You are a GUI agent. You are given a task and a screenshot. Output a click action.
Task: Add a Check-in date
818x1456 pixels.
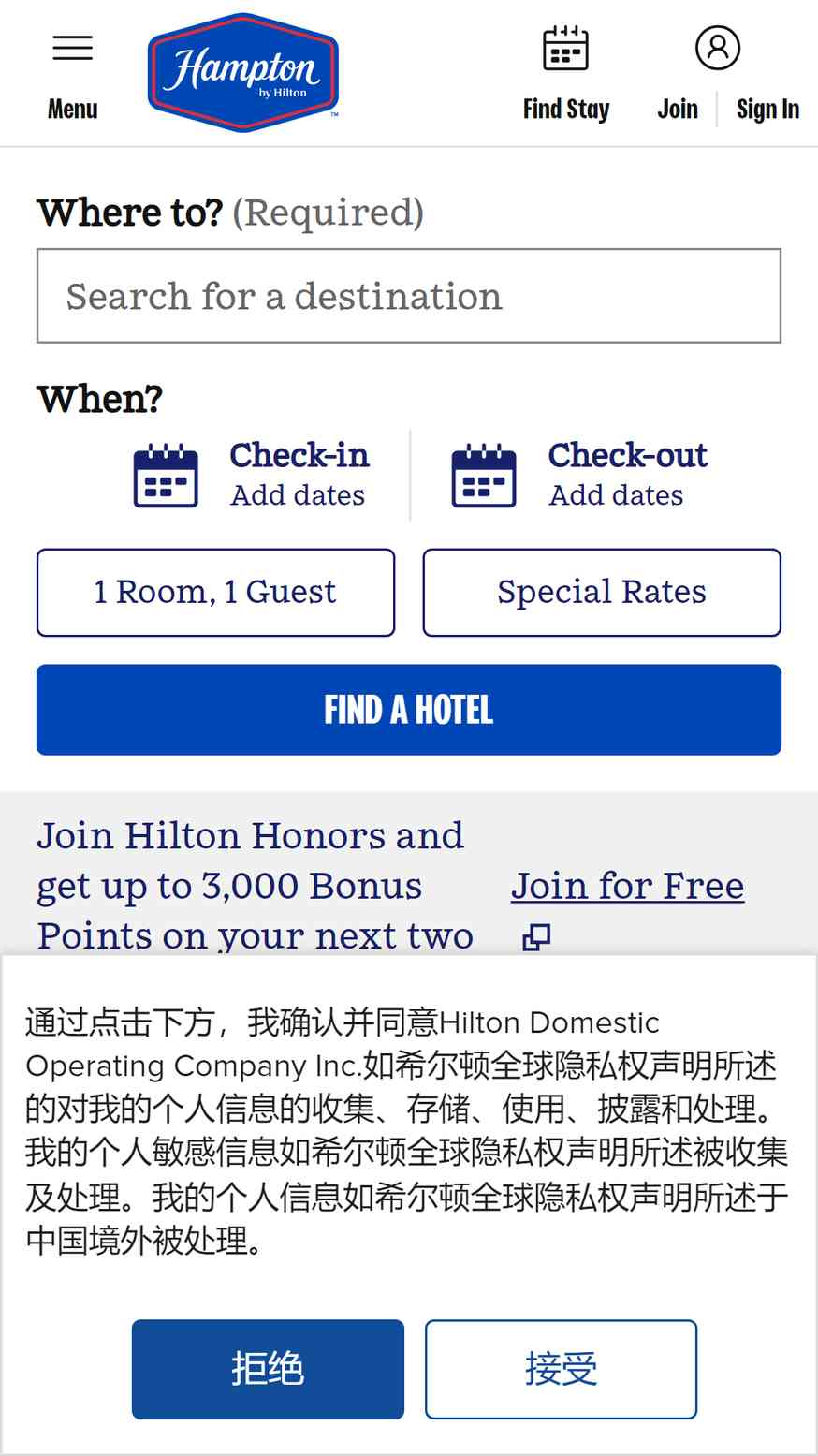[252, 475]
